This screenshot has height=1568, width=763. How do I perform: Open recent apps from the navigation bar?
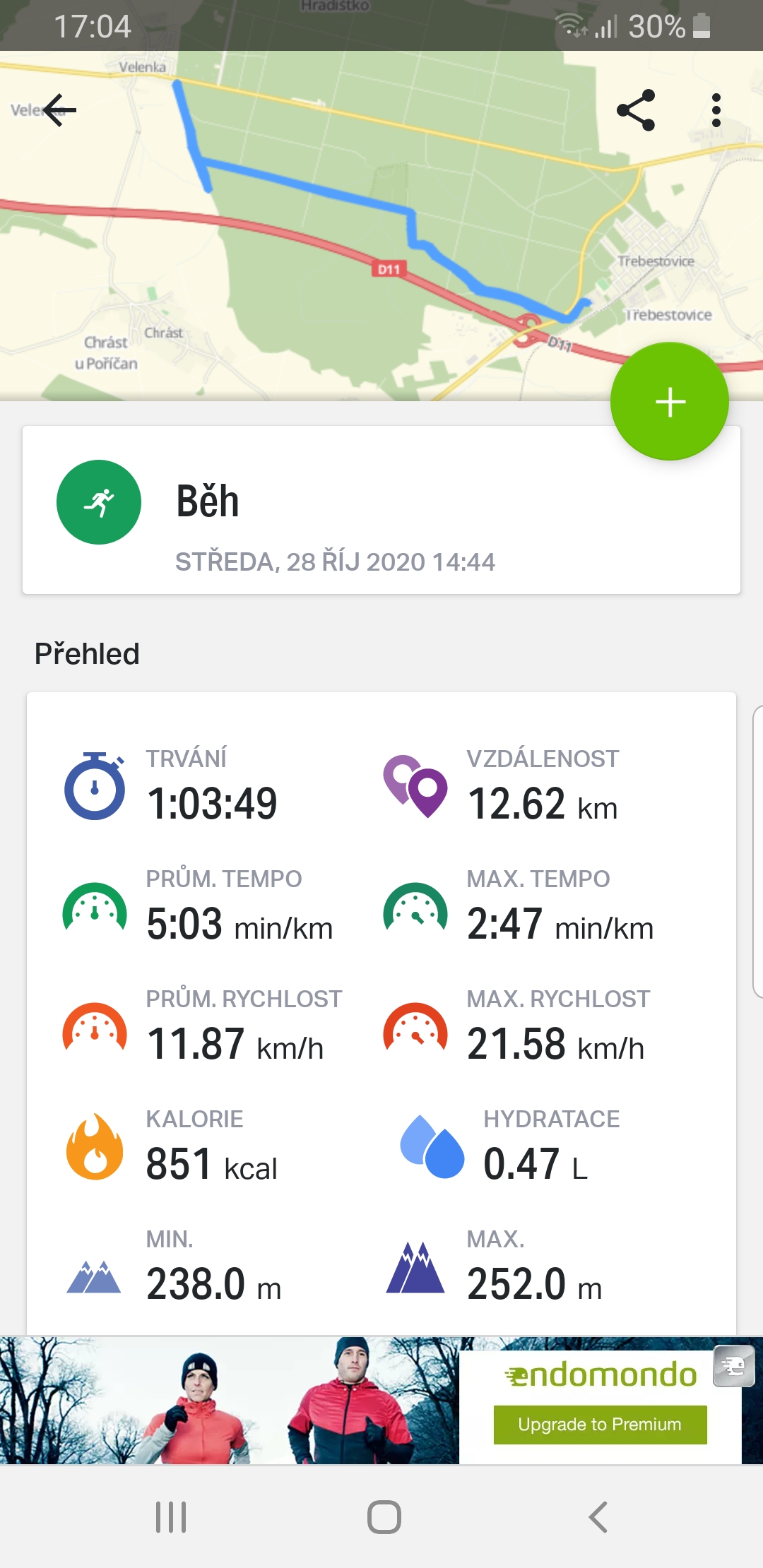click(x=171, y=1516)
